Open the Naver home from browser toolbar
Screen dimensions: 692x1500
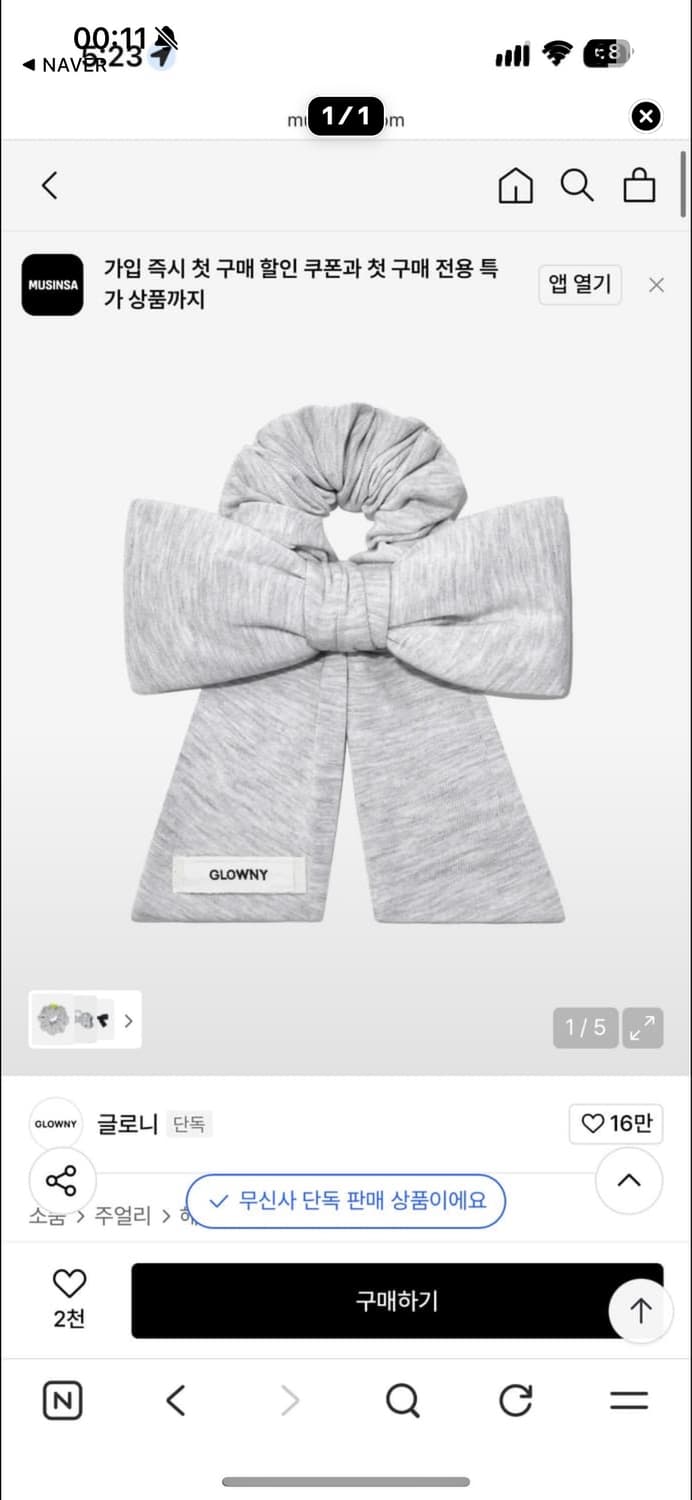tap(62, 1401)
